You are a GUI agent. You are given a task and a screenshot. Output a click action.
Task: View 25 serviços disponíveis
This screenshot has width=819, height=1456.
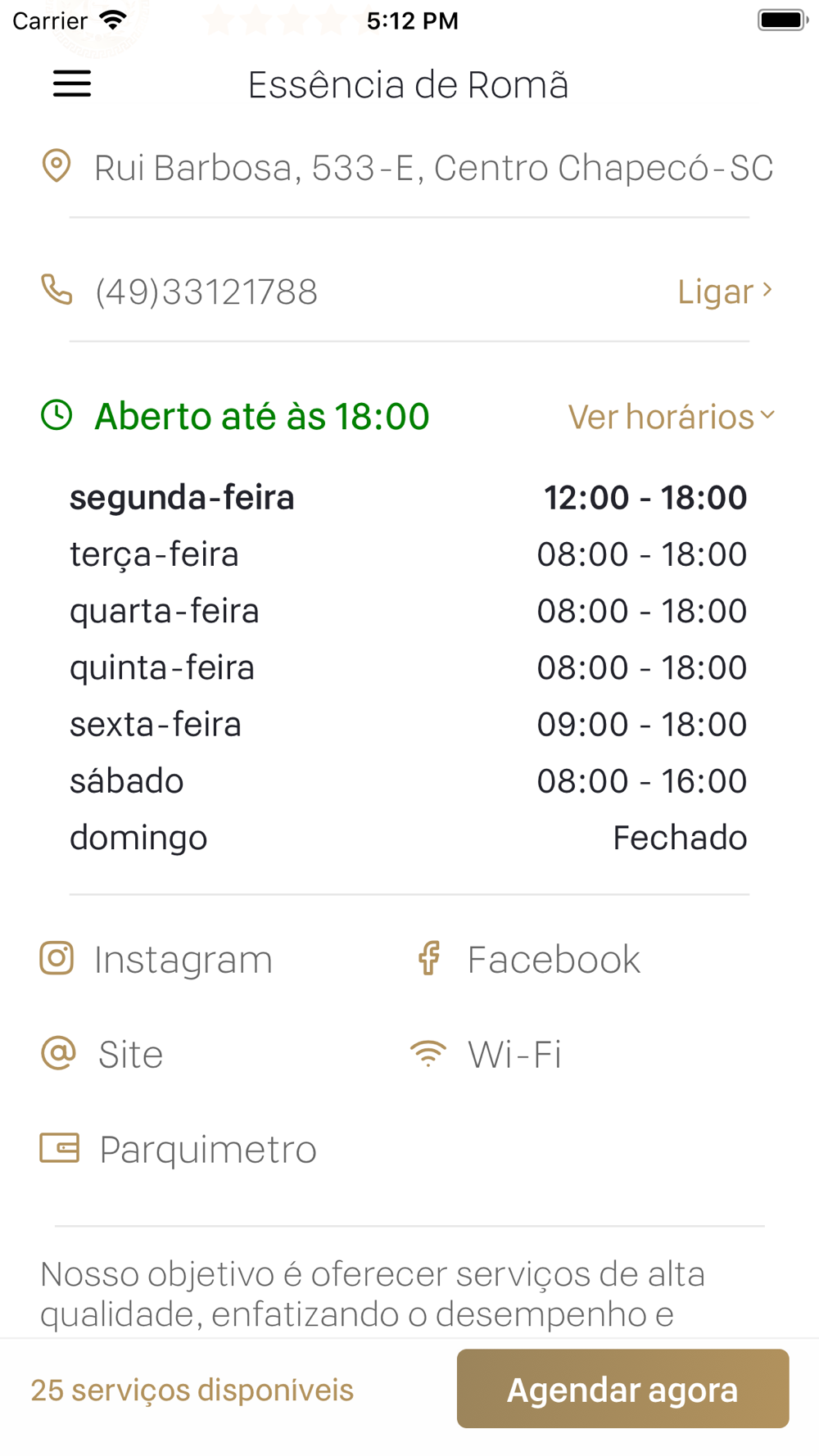[x=192, y=1390]
